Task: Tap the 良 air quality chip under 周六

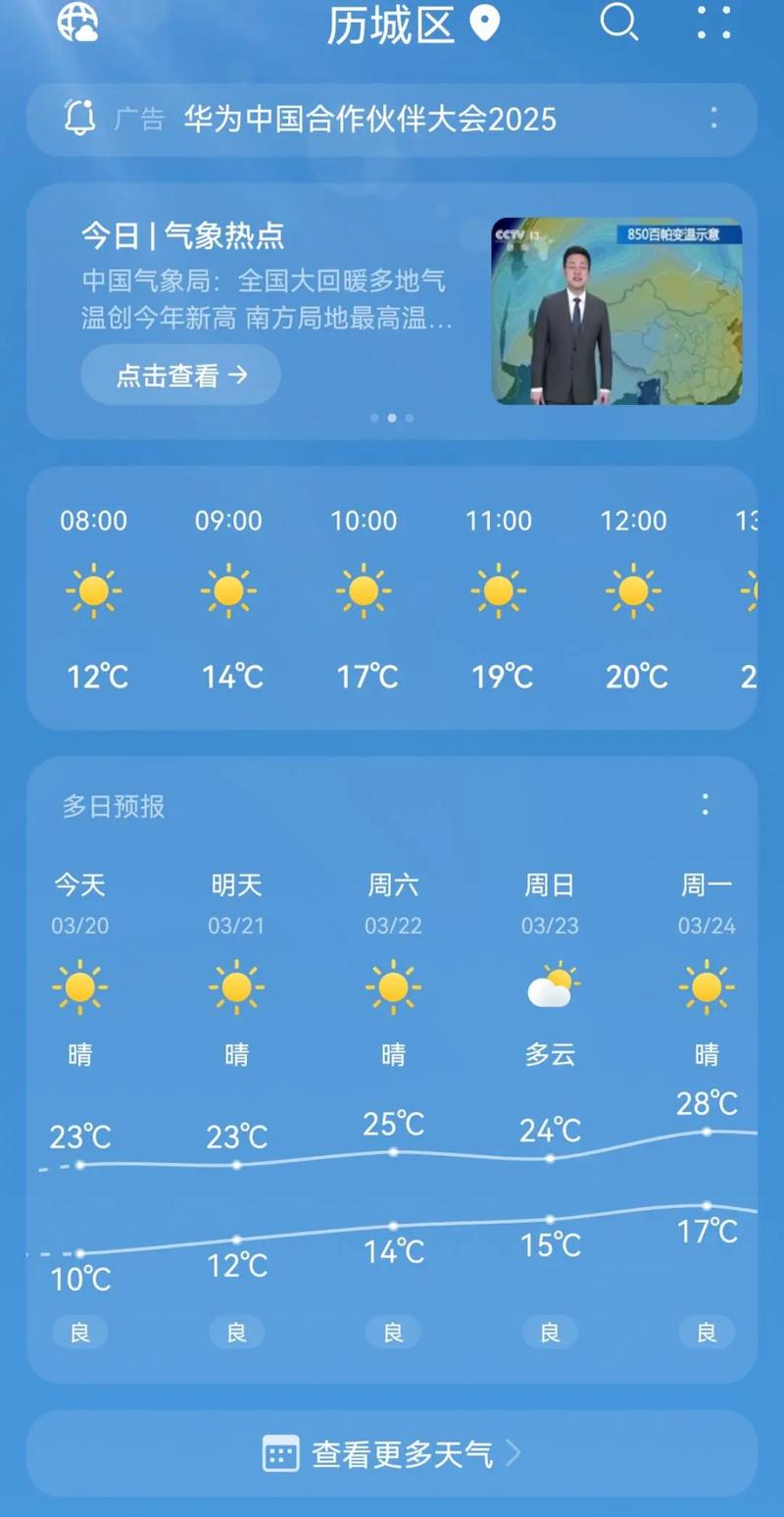Action: (392, 1332)
